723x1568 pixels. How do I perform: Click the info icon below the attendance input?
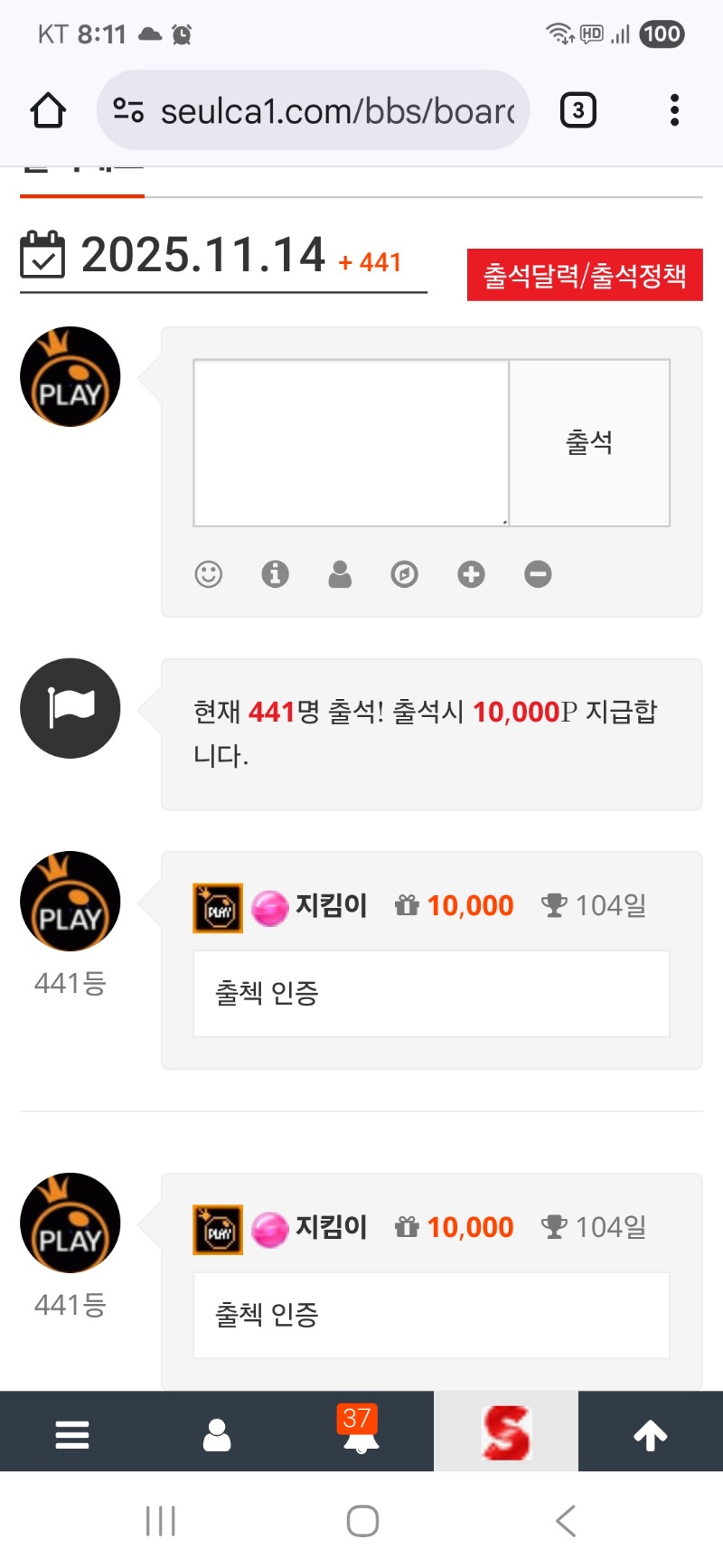pos(274,574)
